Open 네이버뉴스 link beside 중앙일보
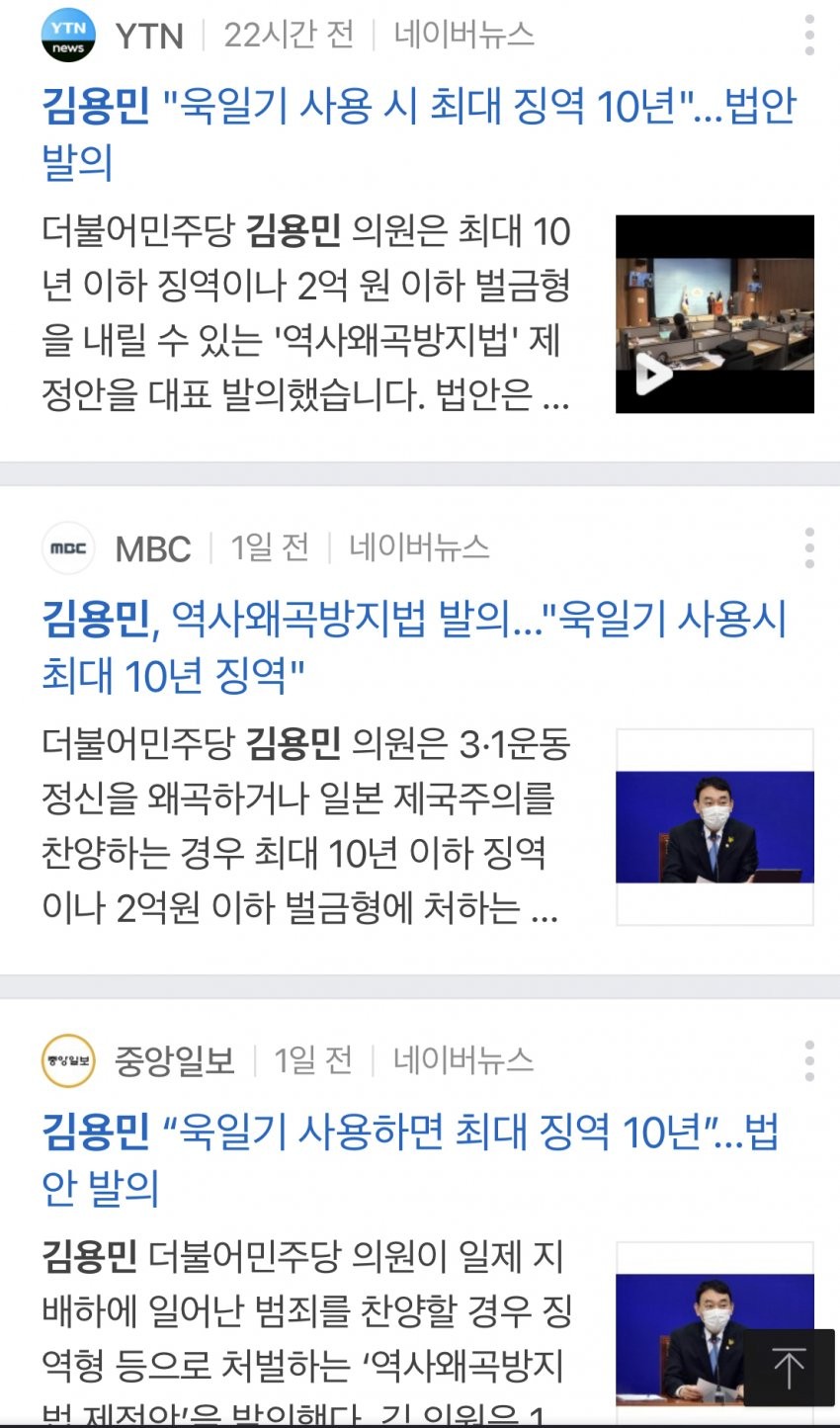 point(462,1061)
